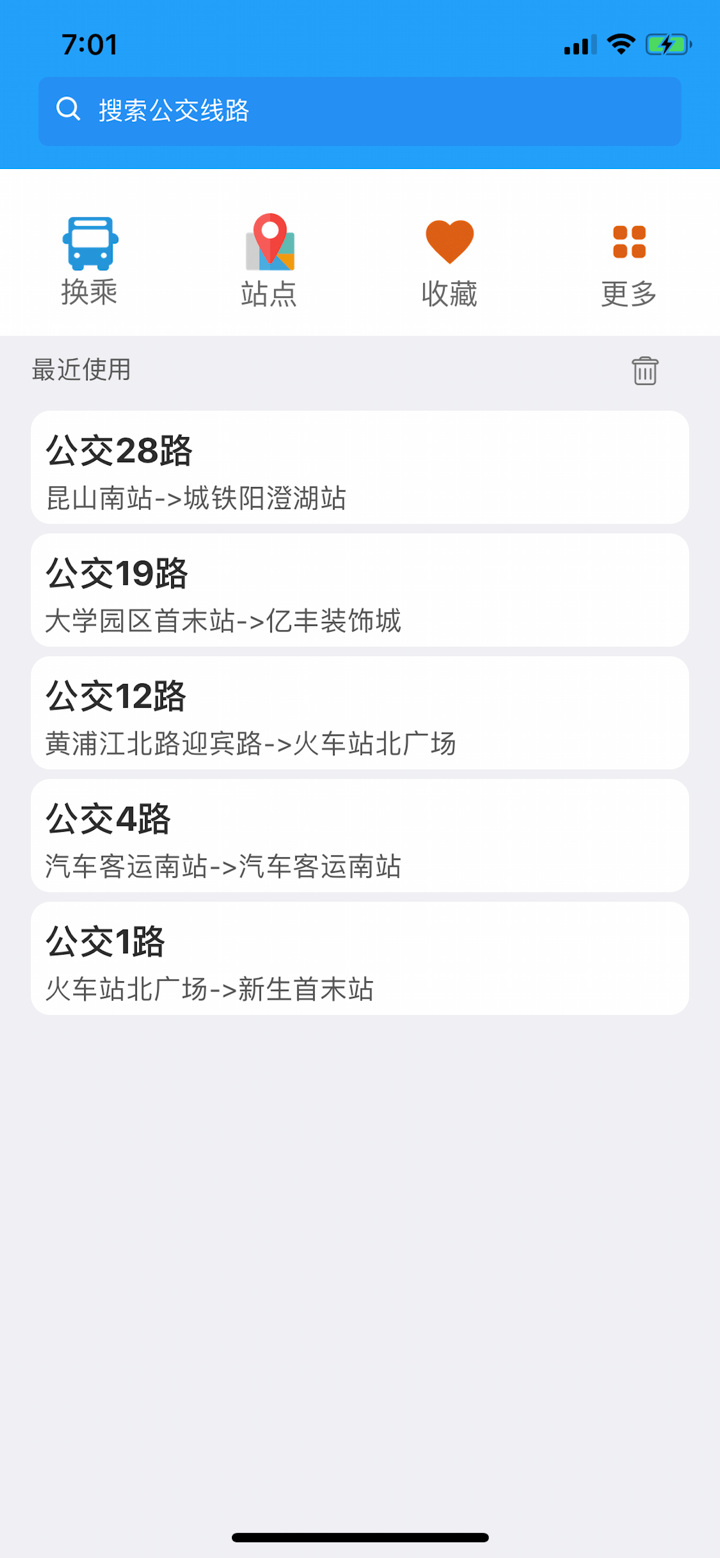Select the bus icon above 换乘
The height and width of the screenshot is (1558, 720).
coord(91,238)
